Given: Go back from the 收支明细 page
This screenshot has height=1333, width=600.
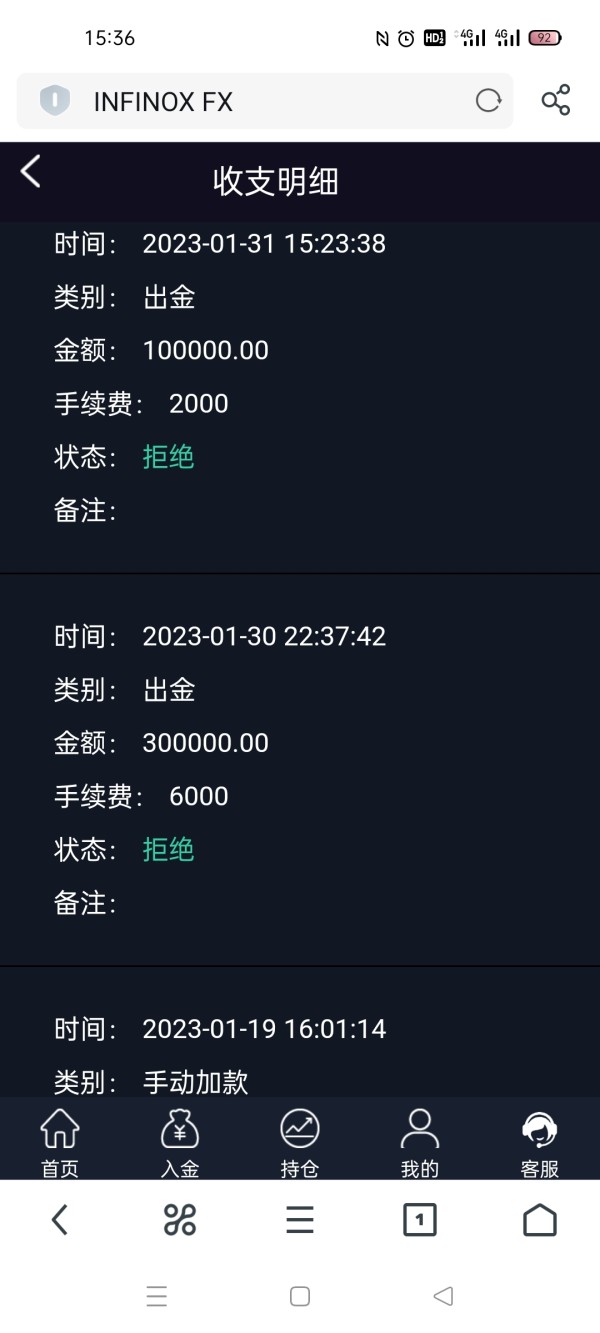Looking at the screenshot, I should 31,171.
